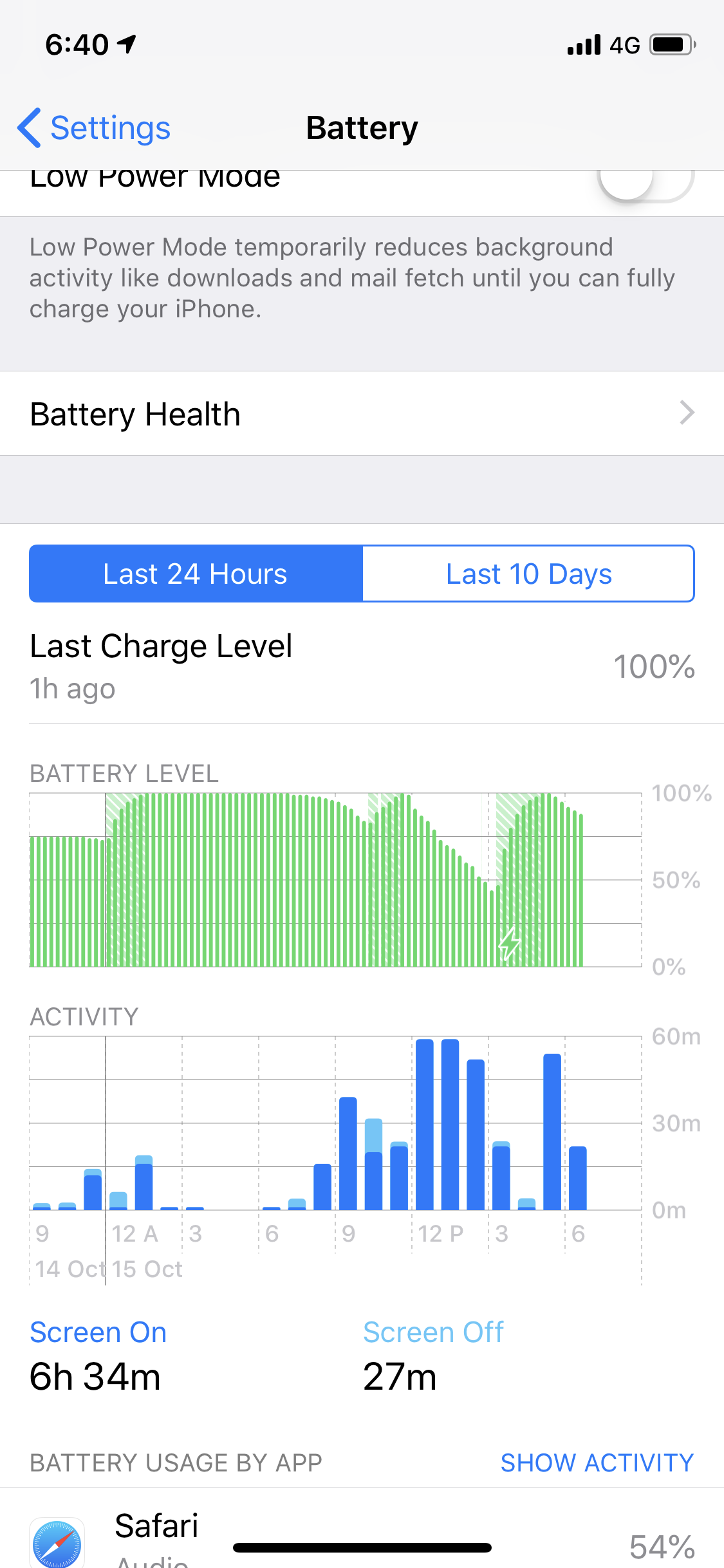Switch to Last 10 Days
Image resolution: width=724 pixels, height=1568 pixels.
tap(528, 574)
